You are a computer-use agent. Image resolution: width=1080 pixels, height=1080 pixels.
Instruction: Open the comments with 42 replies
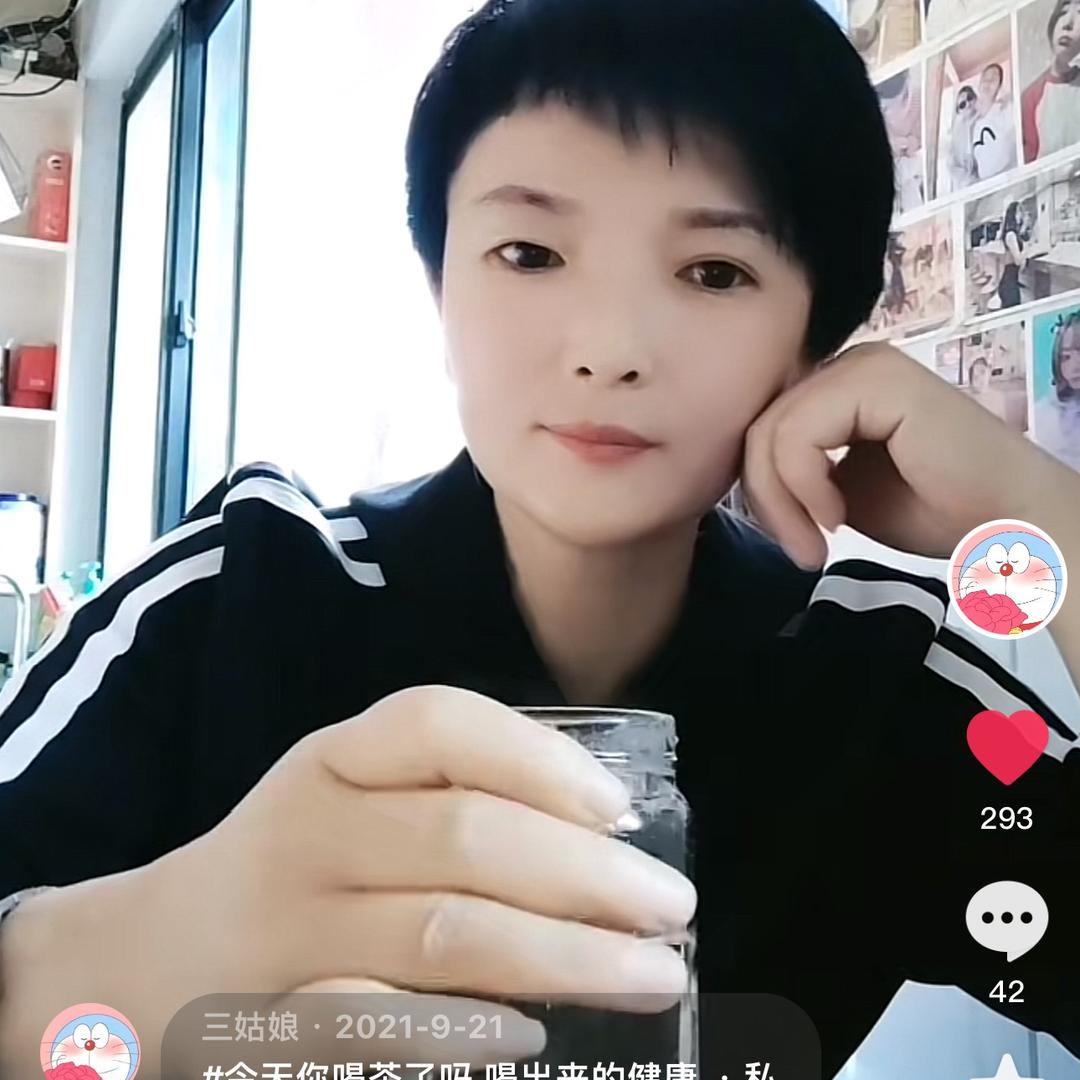(1006, 920)
